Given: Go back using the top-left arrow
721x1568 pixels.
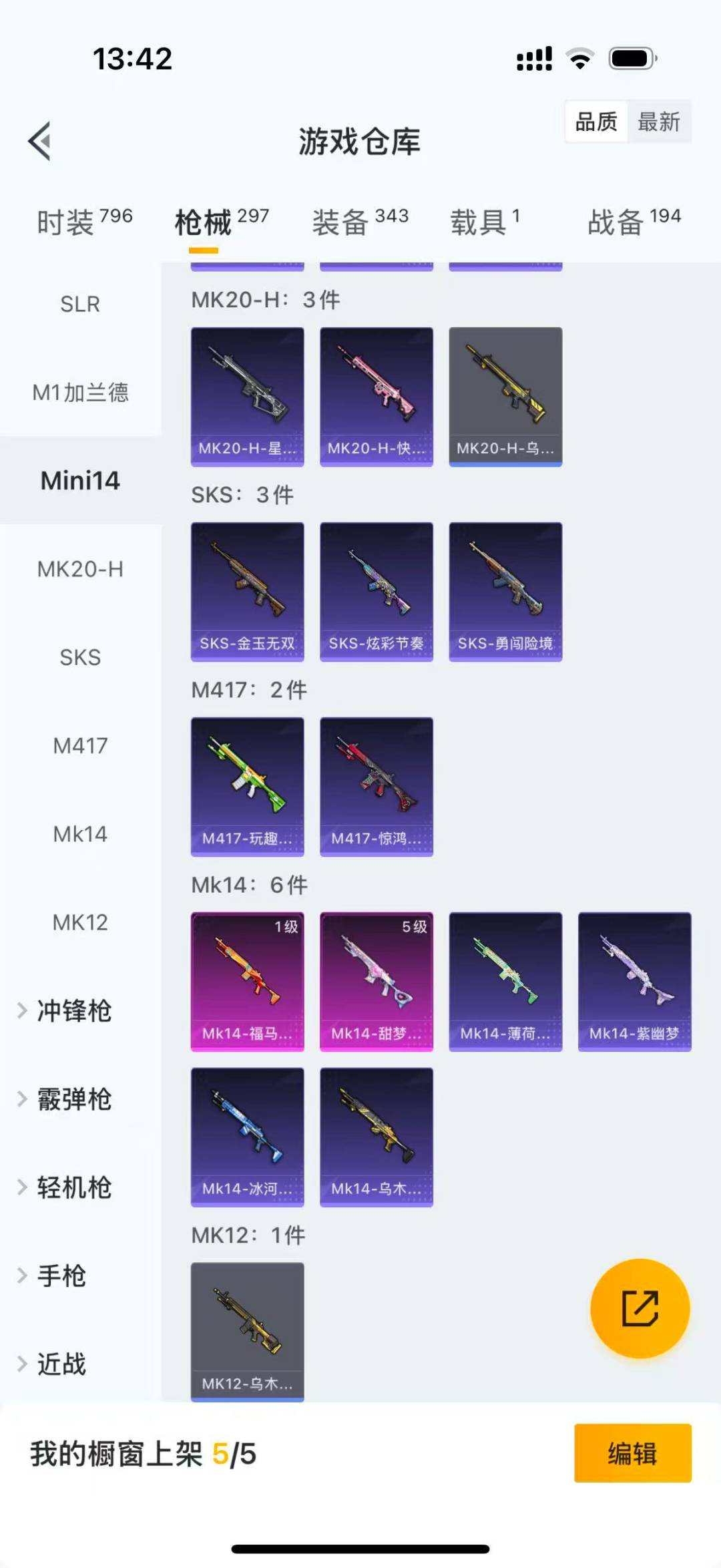Looking at the screenshot, I should [40, 141].
